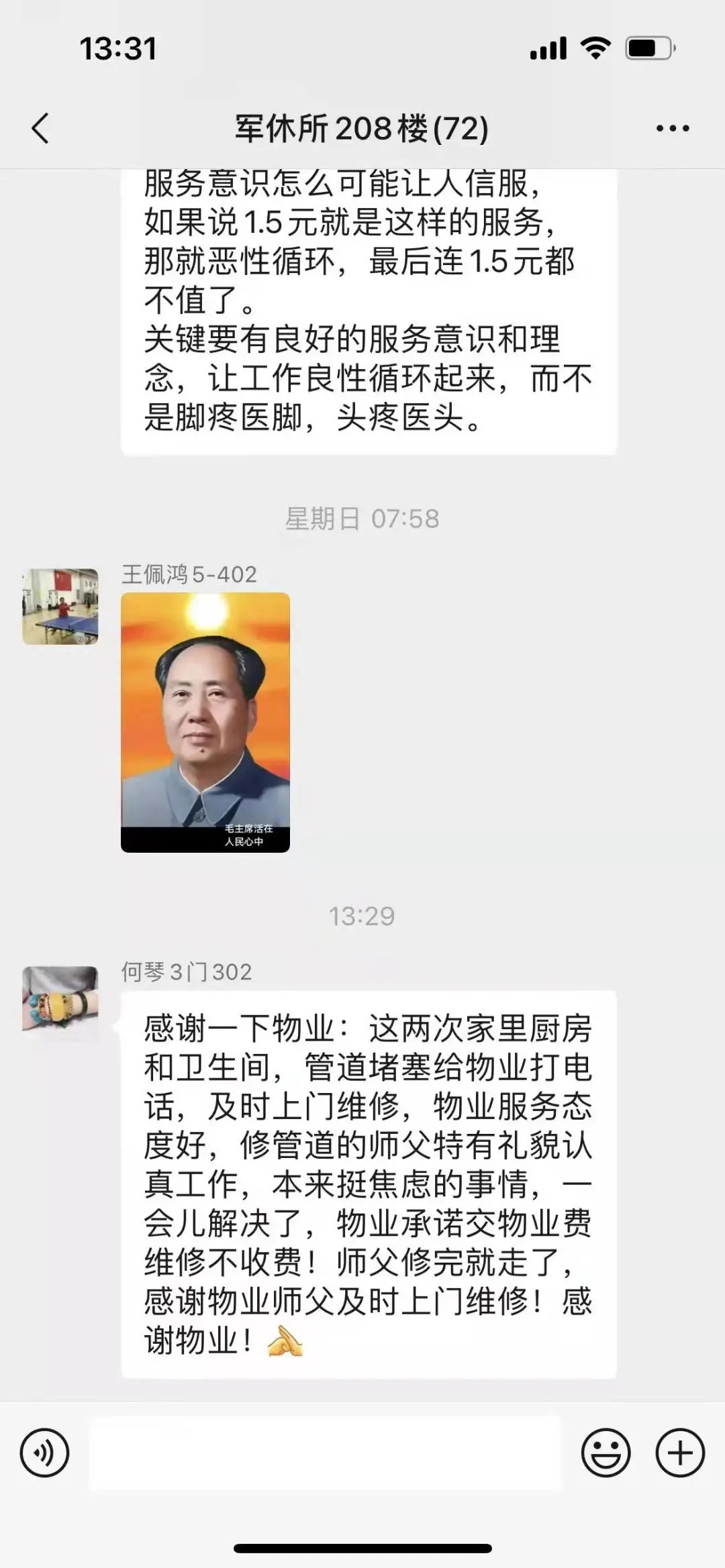Screen dimensions: 725x1568
Task: Go back from the group chat
Action: [x=41, y=128]
